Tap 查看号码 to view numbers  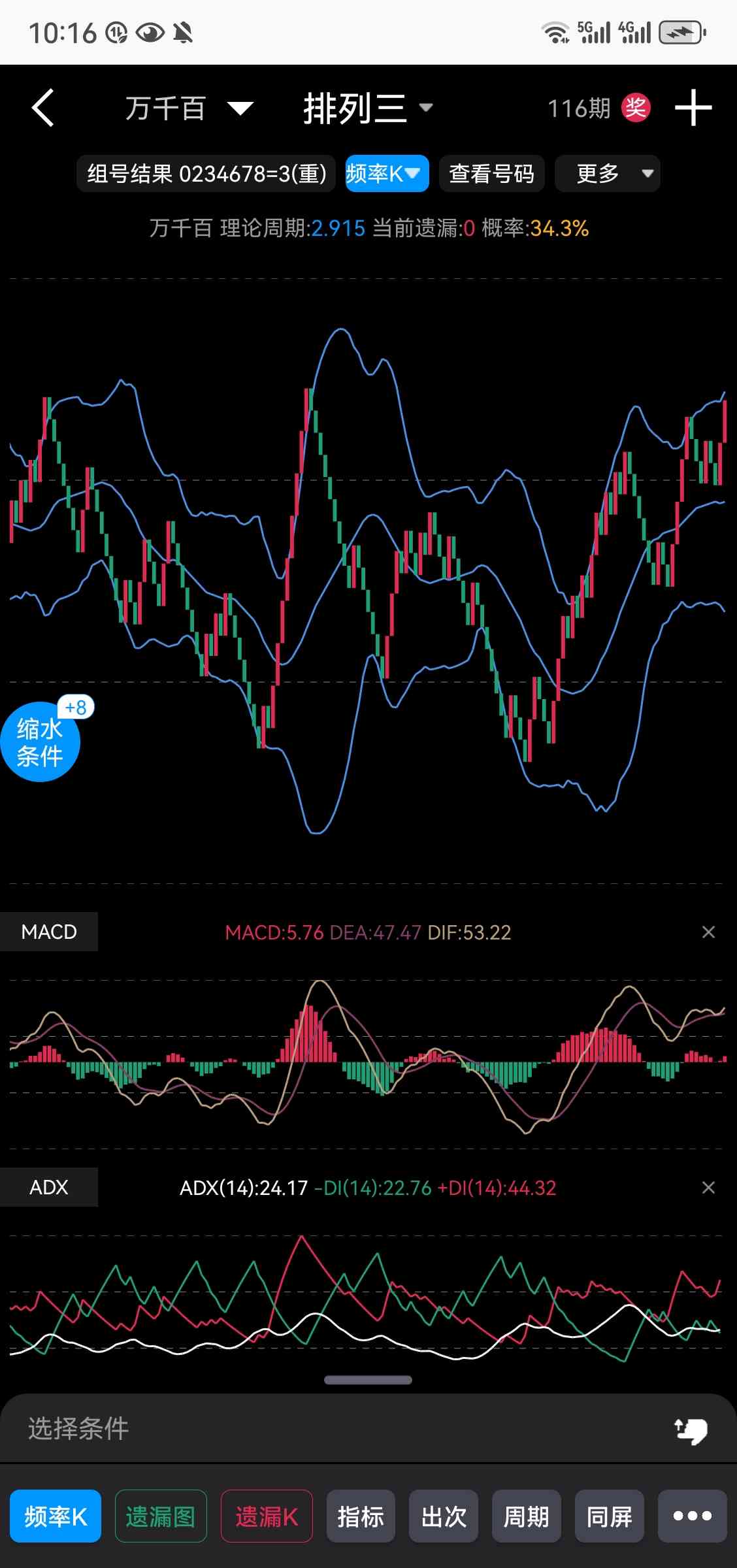pos(491,174)
